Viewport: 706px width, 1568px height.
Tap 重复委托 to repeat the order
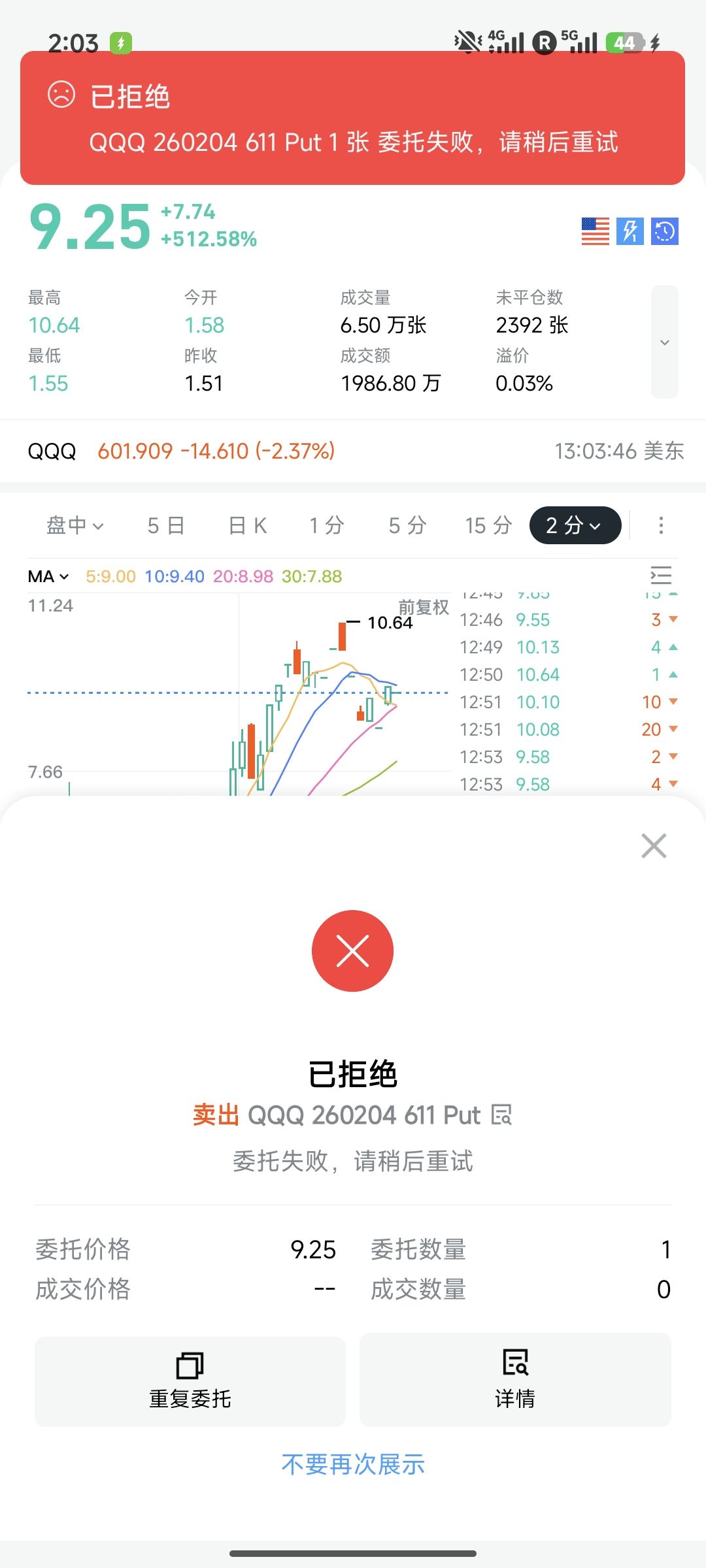(x=190, y=1380)
